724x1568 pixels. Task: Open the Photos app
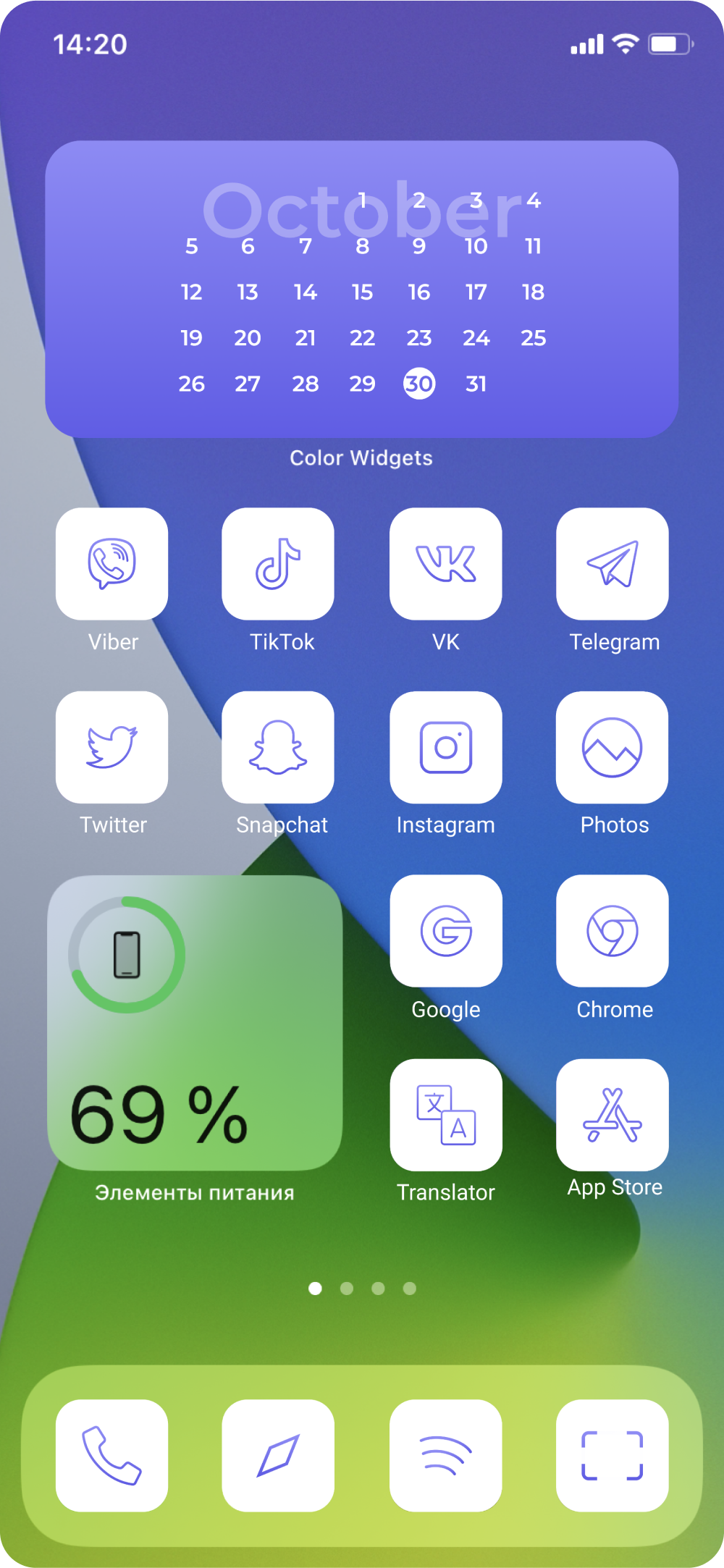pos(613,747)
